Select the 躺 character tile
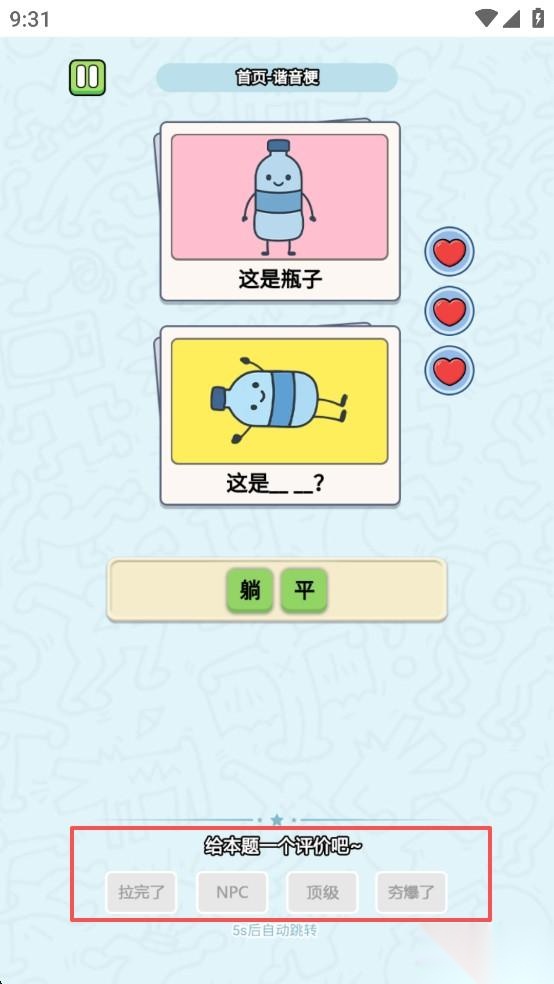The image size is (554, 984). click(x=250, y=591)
